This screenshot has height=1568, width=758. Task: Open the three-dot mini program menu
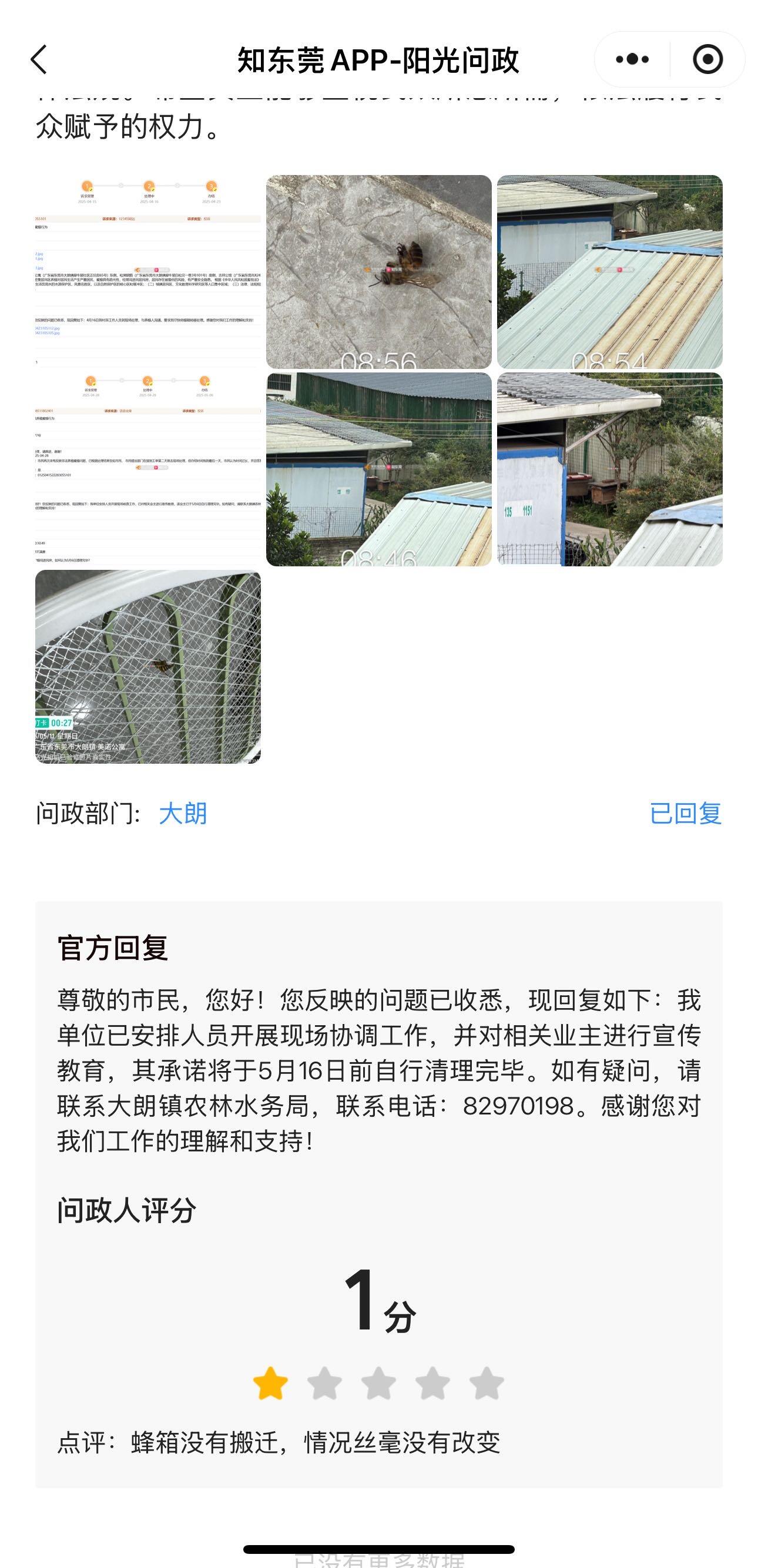tap(633, 60)
